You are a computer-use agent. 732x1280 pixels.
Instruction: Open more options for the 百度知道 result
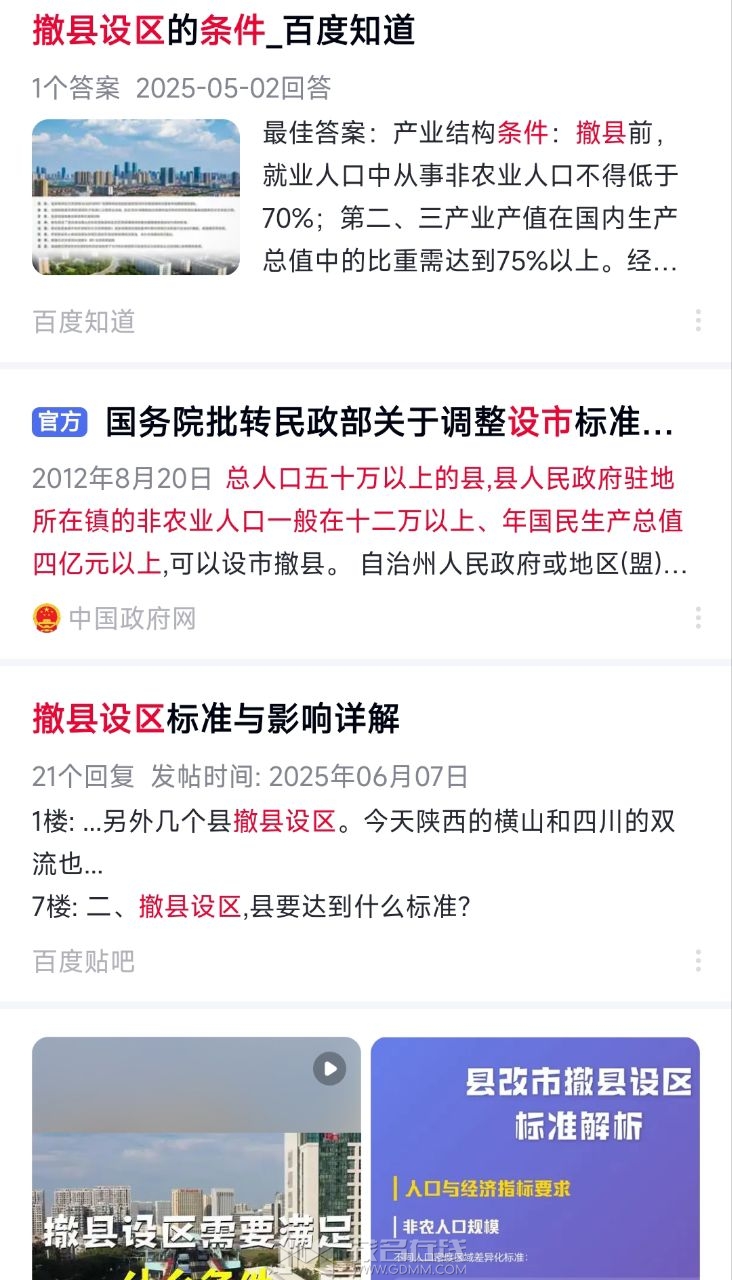[x=697, y=321]
